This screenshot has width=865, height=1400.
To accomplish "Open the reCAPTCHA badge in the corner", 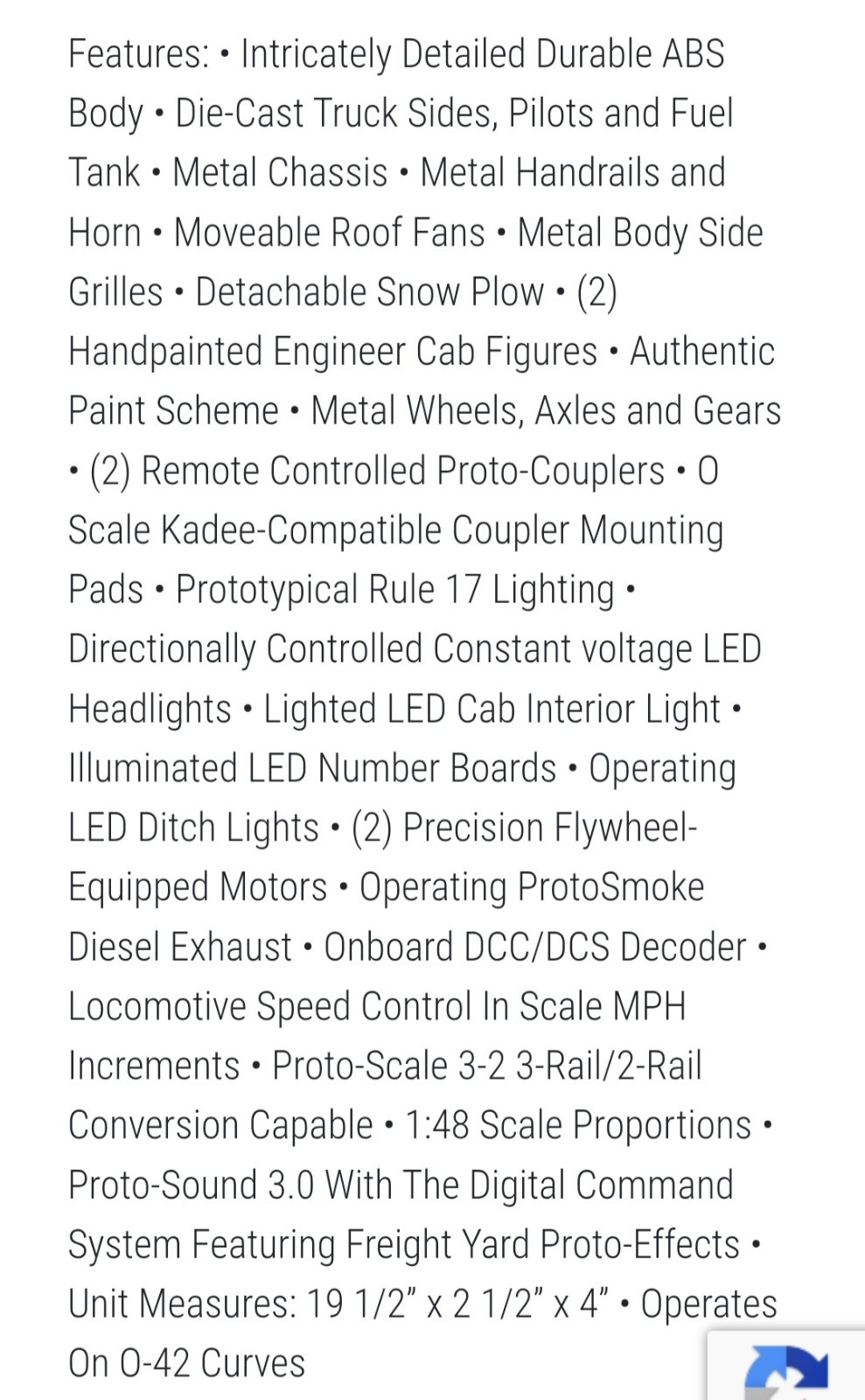I will click(786, 1366).
